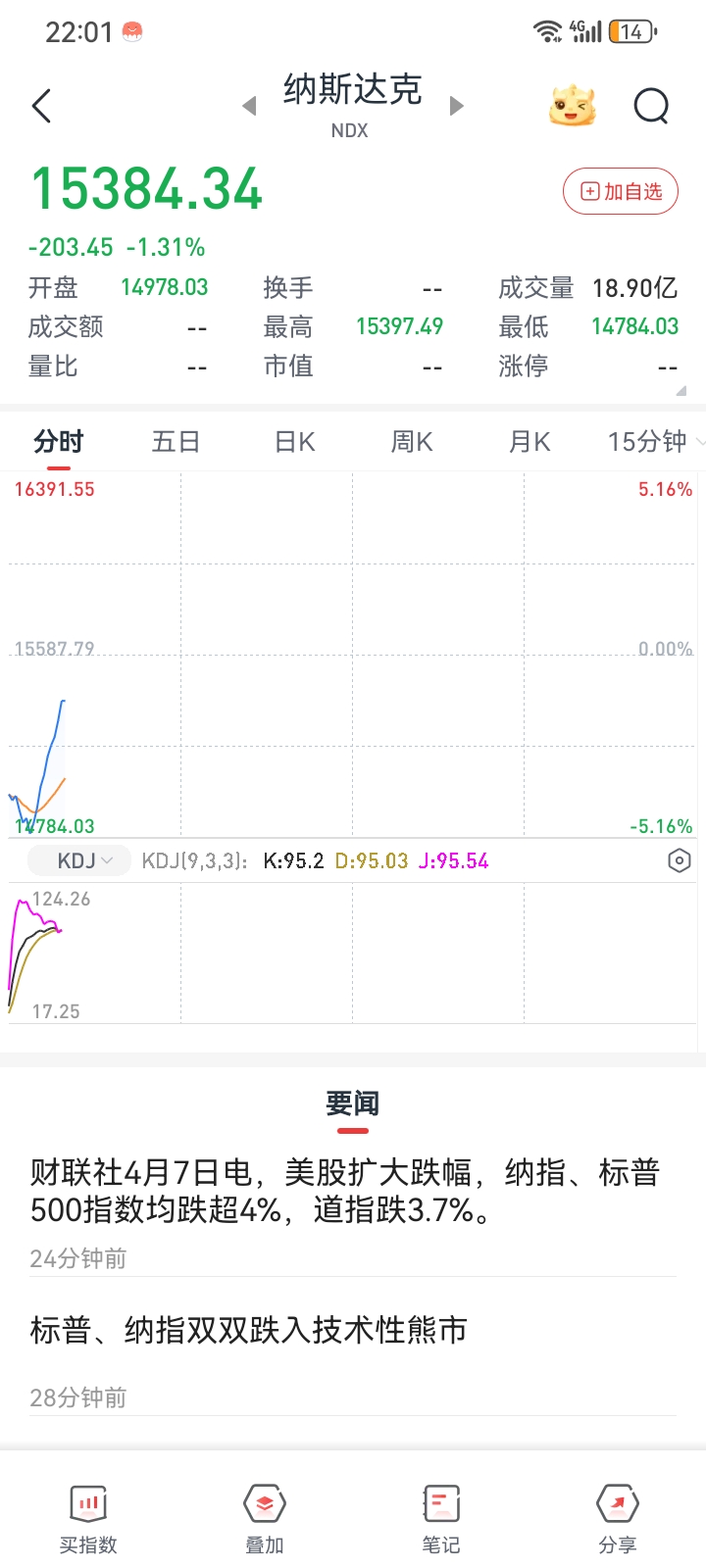Open the 叠加 overlay option
This screenshot has height=1568, width=706.
click(x=265, y=1519)
